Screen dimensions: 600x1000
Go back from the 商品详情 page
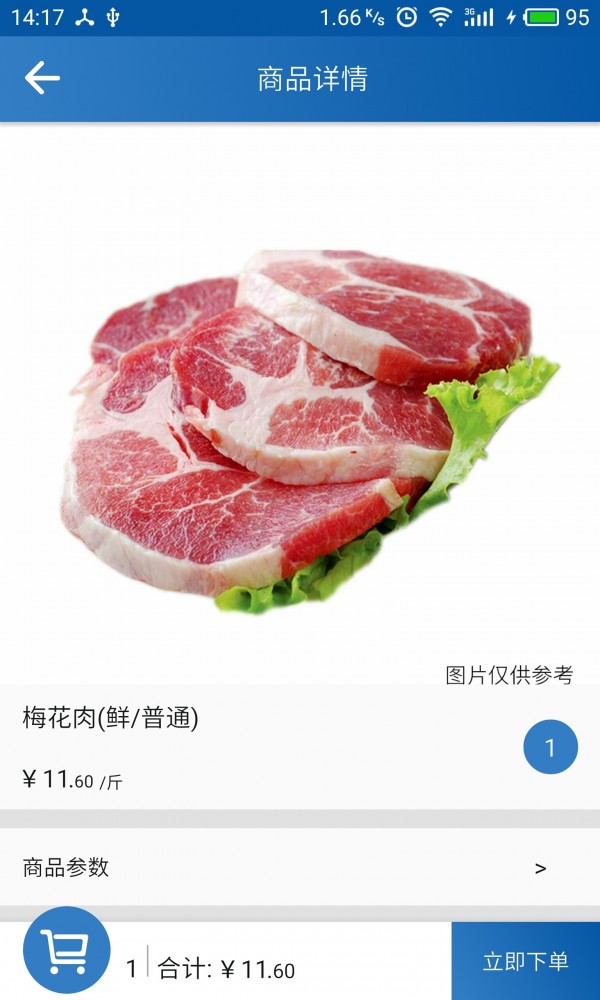pos(43,78)
